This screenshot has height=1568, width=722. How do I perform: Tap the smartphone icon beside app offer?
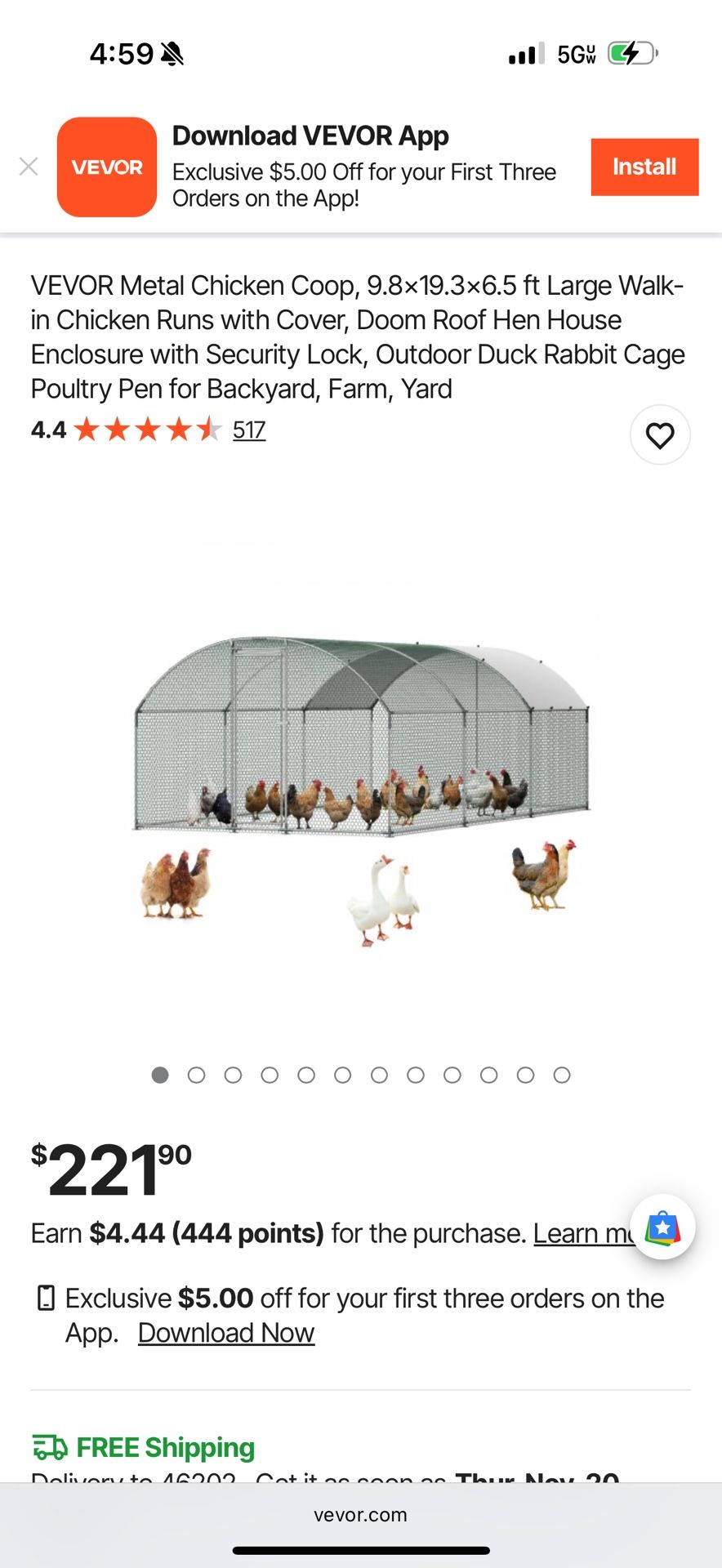click(44, 1298)
